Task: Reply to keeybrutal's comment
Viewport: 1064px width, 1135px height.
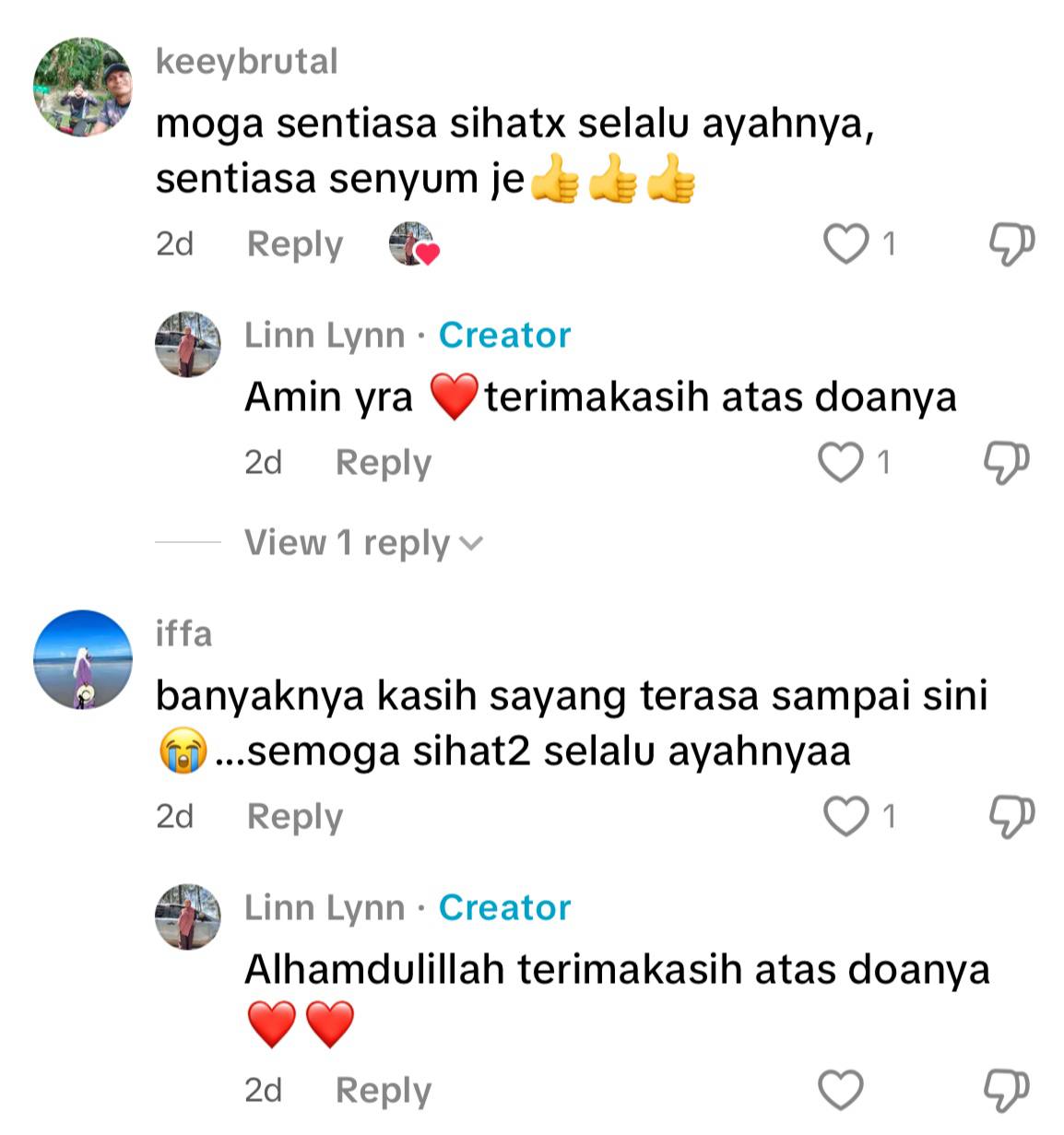Action: [294, 244]
